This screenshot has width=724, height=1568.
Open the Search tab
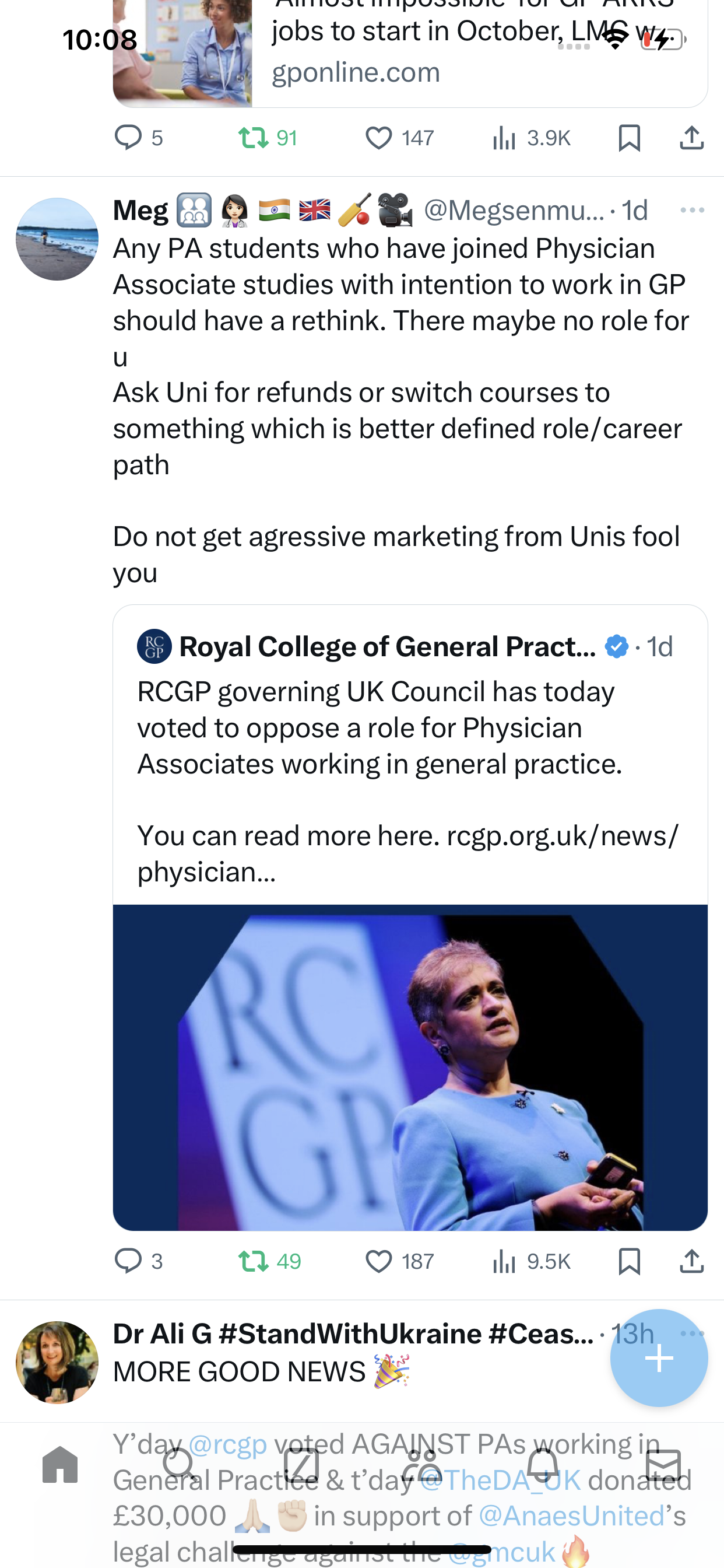click(x=180, y=1465)
